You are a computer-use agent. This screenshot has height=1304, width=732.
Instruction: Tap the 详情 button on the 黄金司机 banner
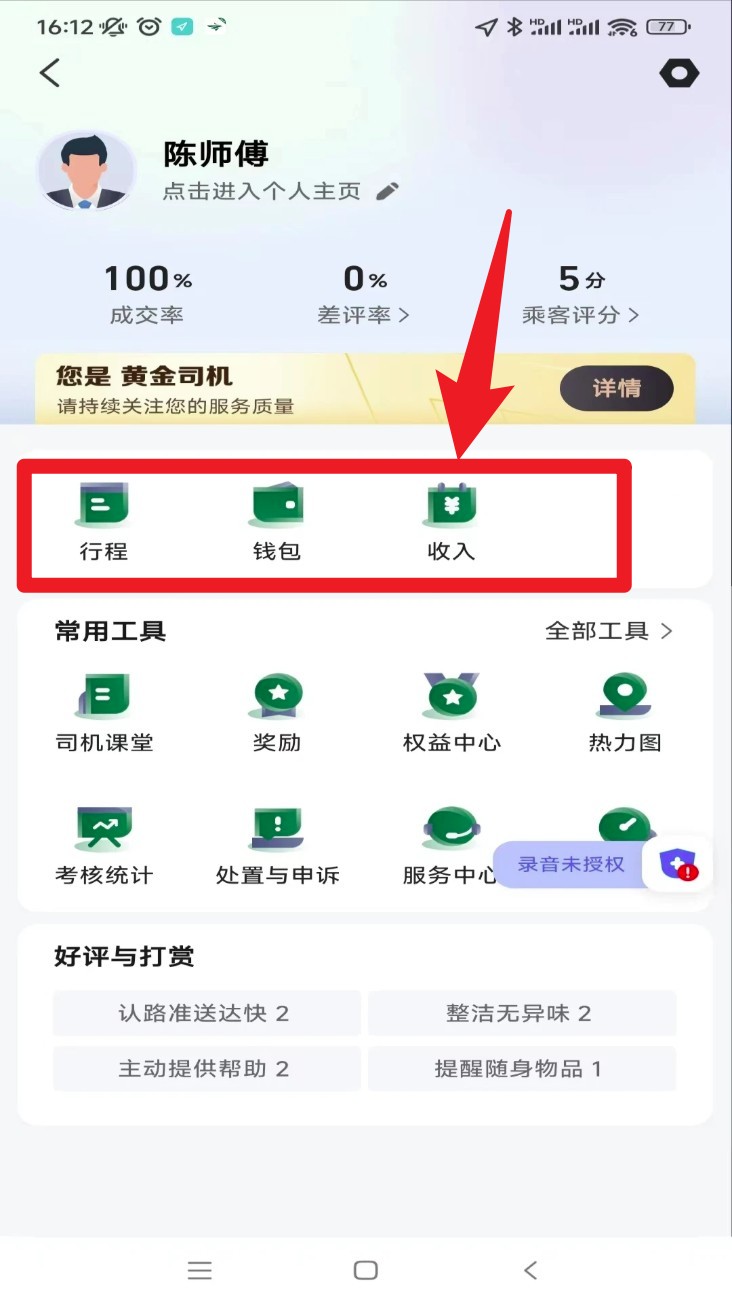click(616, 388)
